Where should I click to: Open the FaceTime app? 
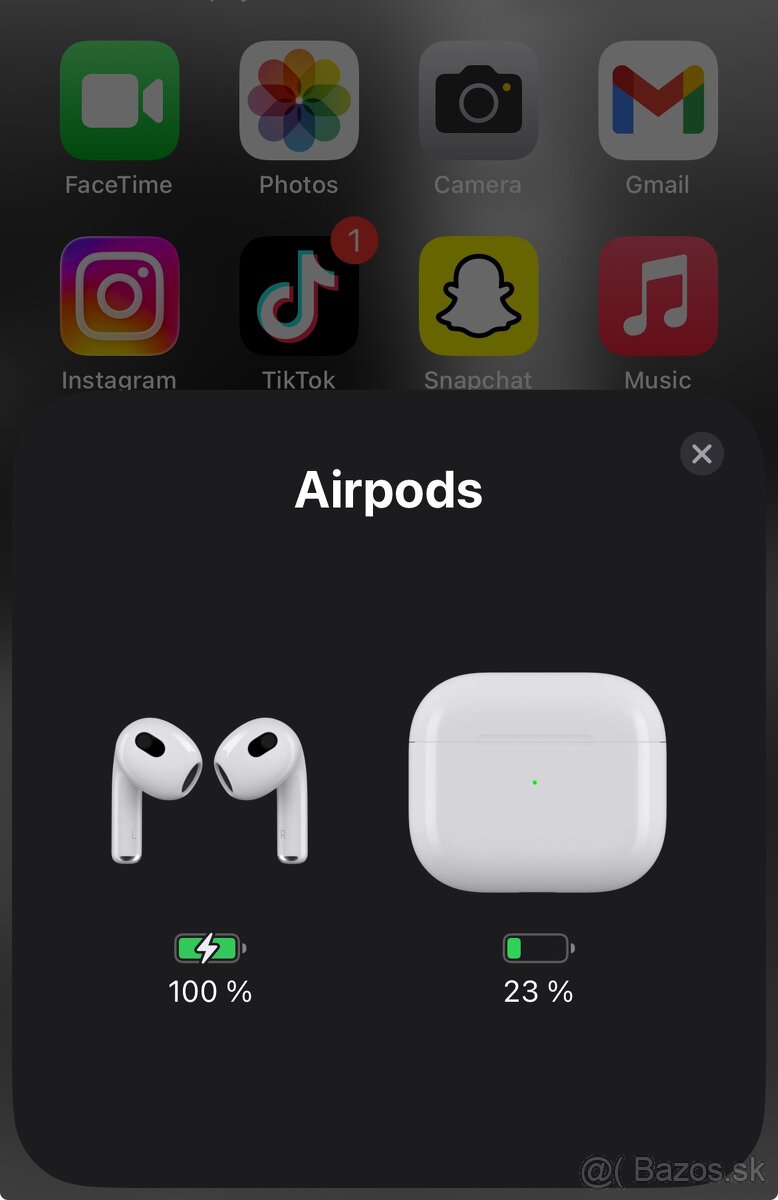tap(119, 99)
